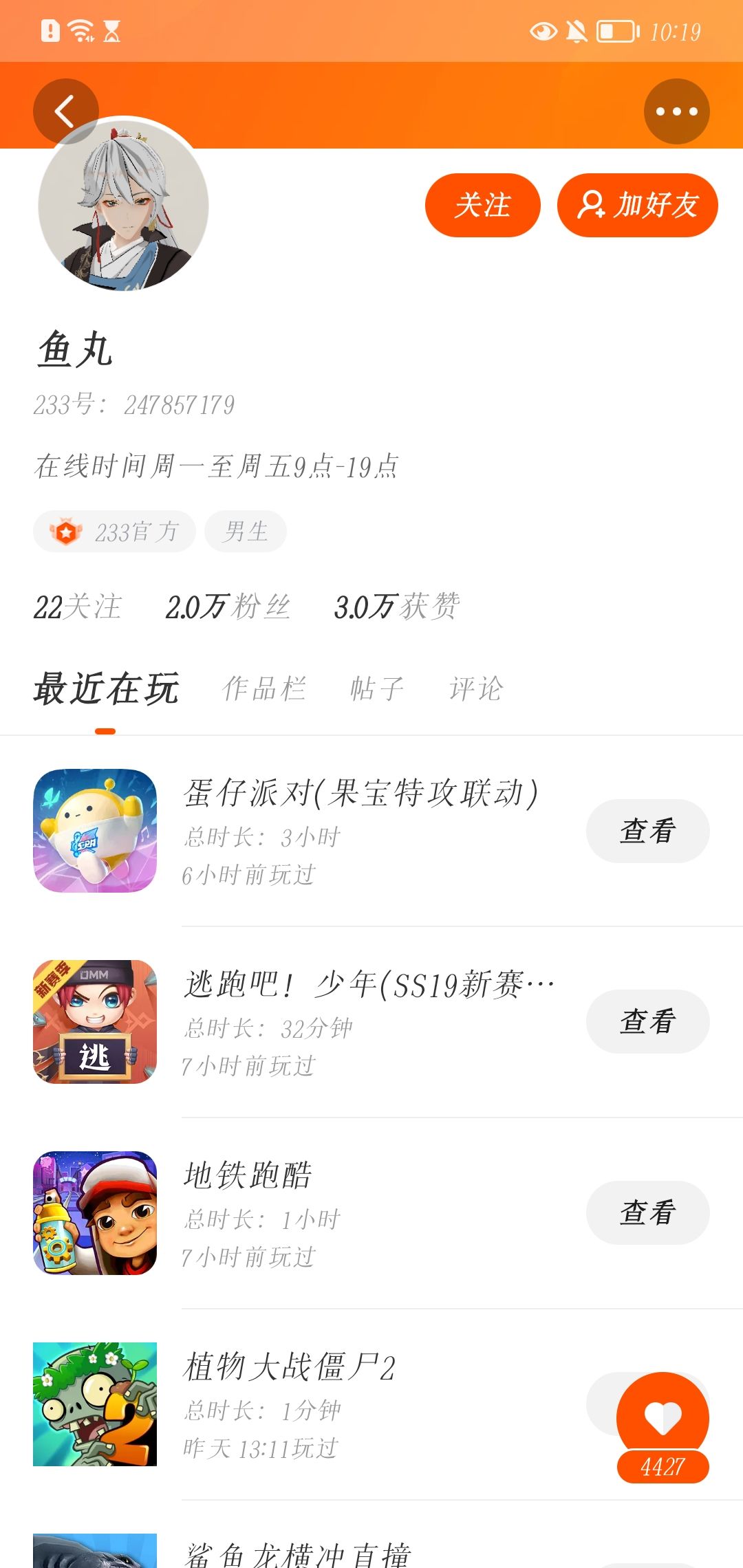Switch to the 评论 tab
743x1568 pixels.
[x=476, y=688]
